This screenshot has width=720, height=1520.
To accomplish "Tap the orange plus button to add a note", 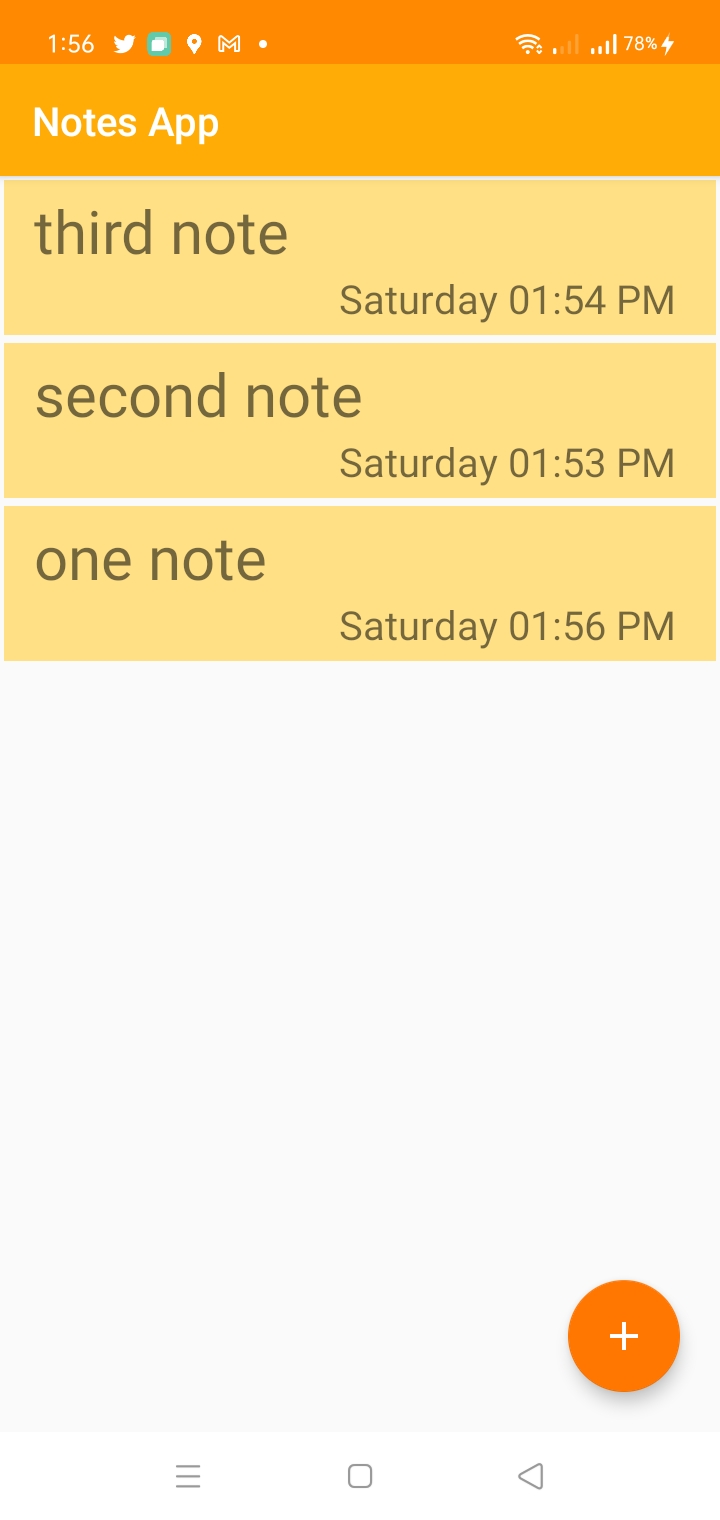I will click(623, 1336).
